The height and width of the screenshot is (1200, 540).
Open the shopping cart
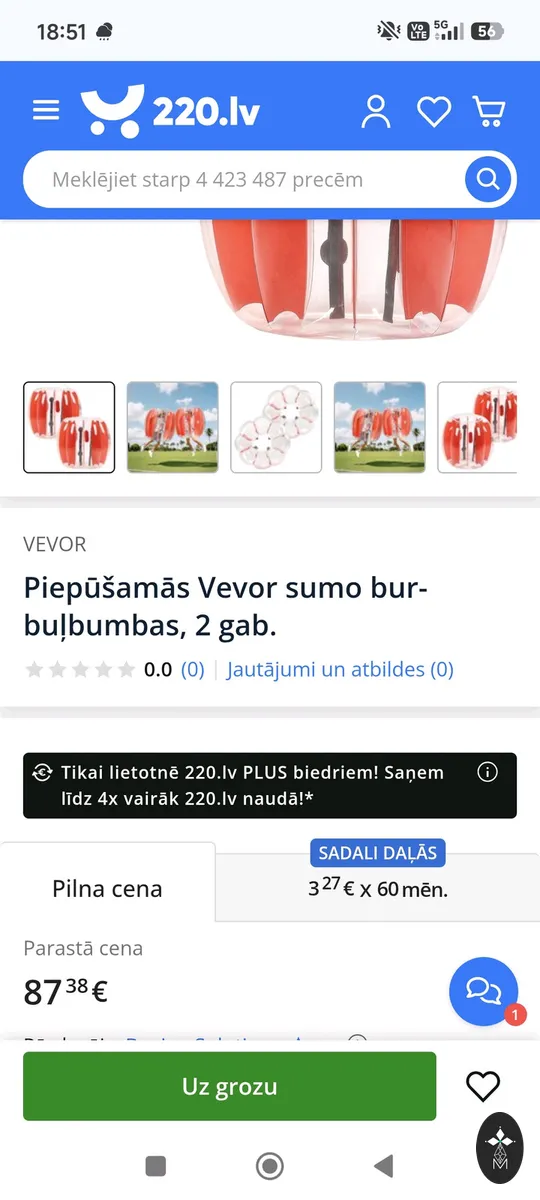pyautogui.click(x=489, y=111)
